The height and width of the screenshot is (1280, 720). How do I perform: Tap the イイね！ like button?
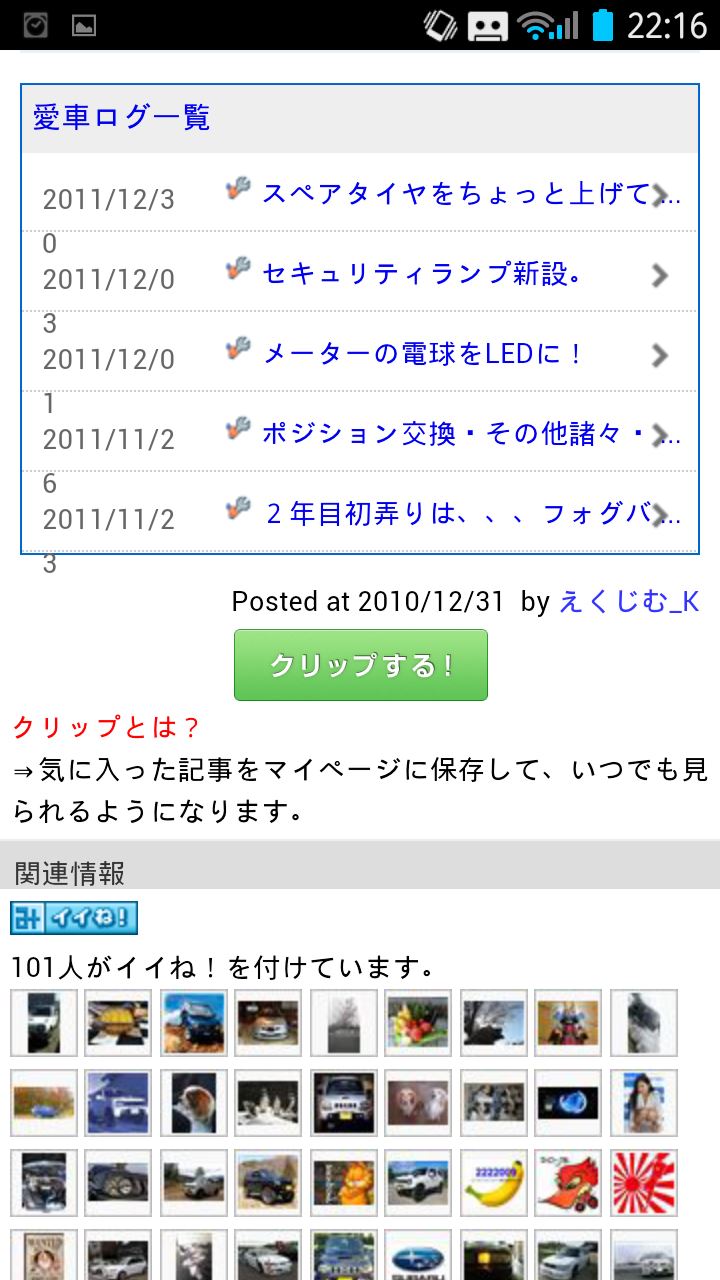pyautogui.click(x=74, y=918)
